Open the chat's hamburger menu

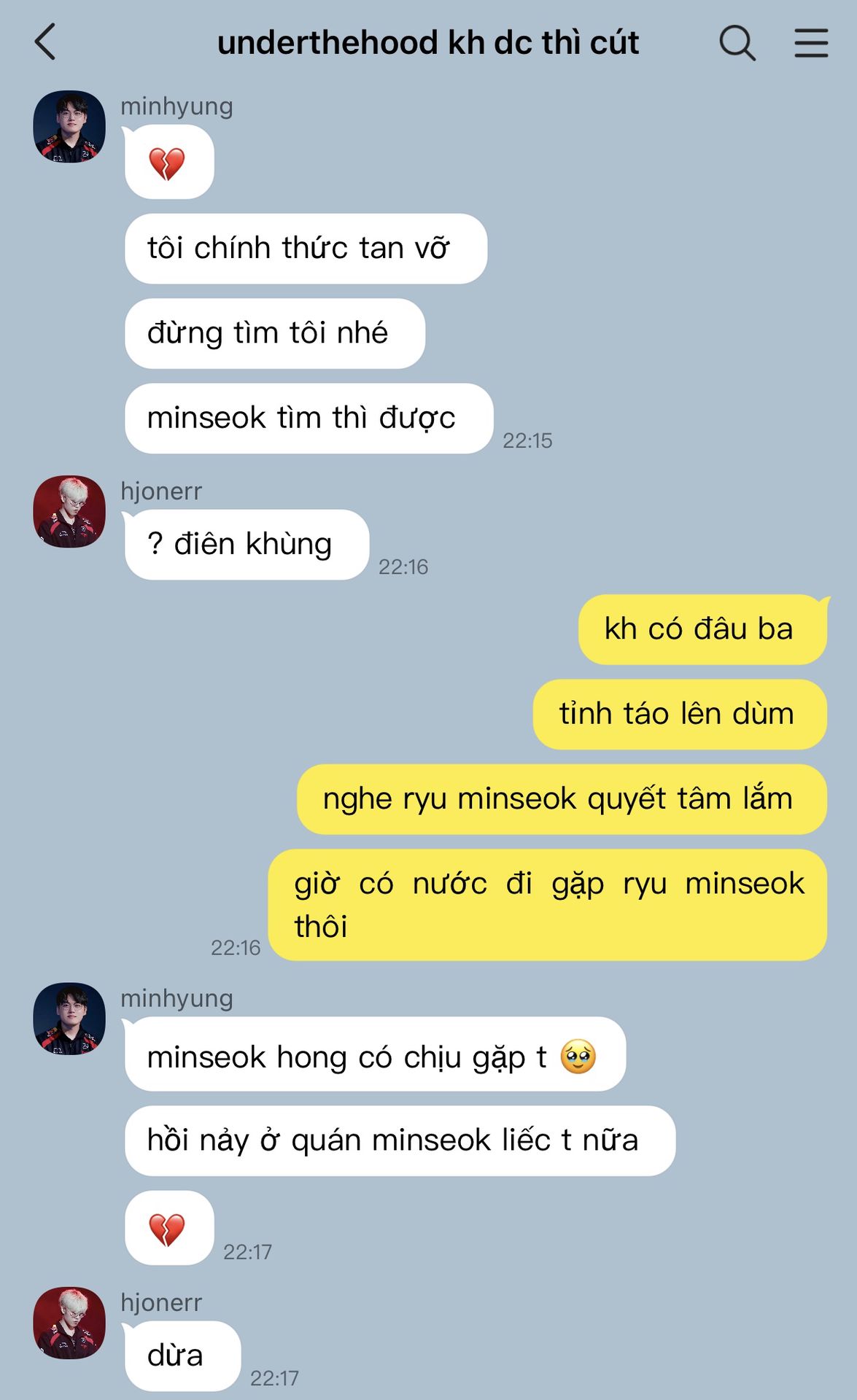[x=811, y=43]
